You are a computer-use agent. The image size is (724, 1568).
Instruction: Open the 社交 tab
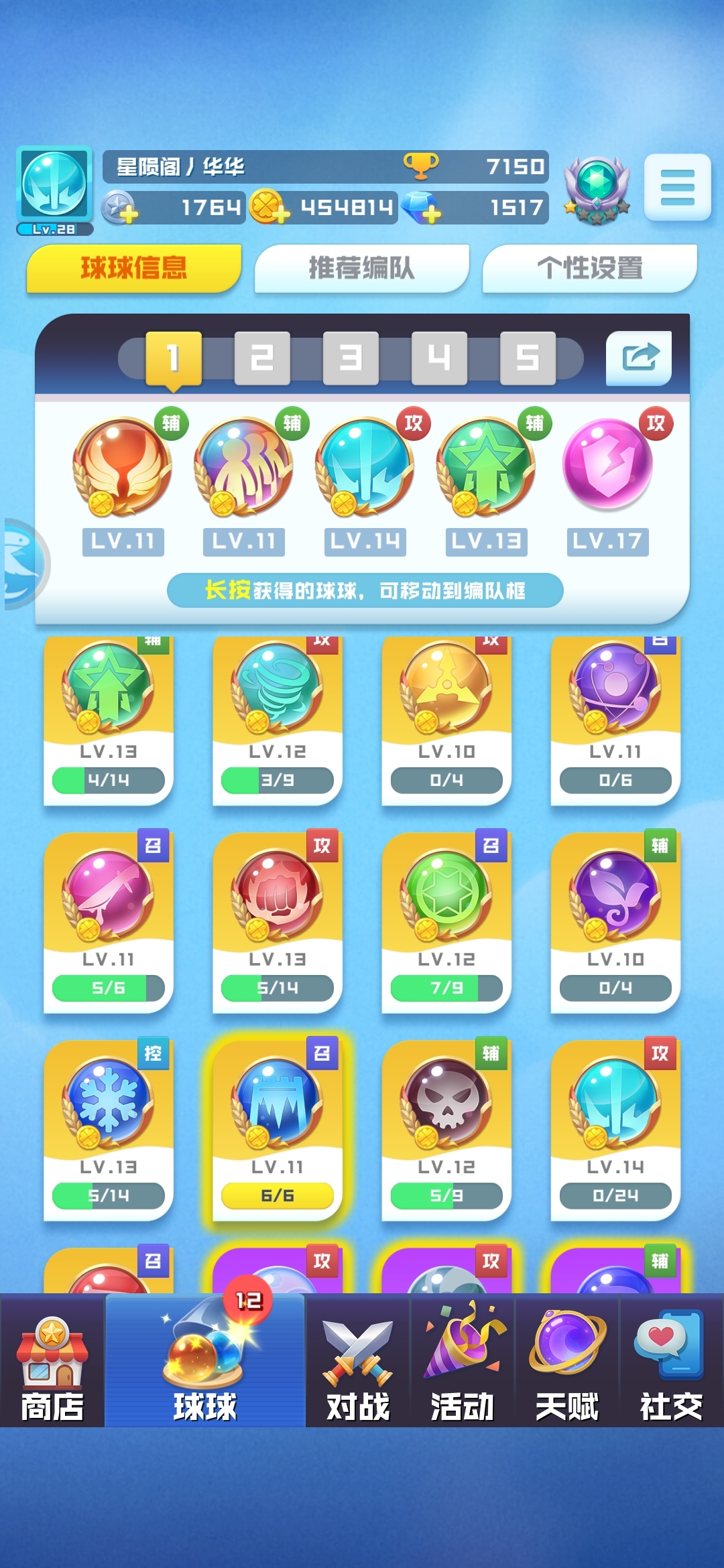[x=670, y=1363]
